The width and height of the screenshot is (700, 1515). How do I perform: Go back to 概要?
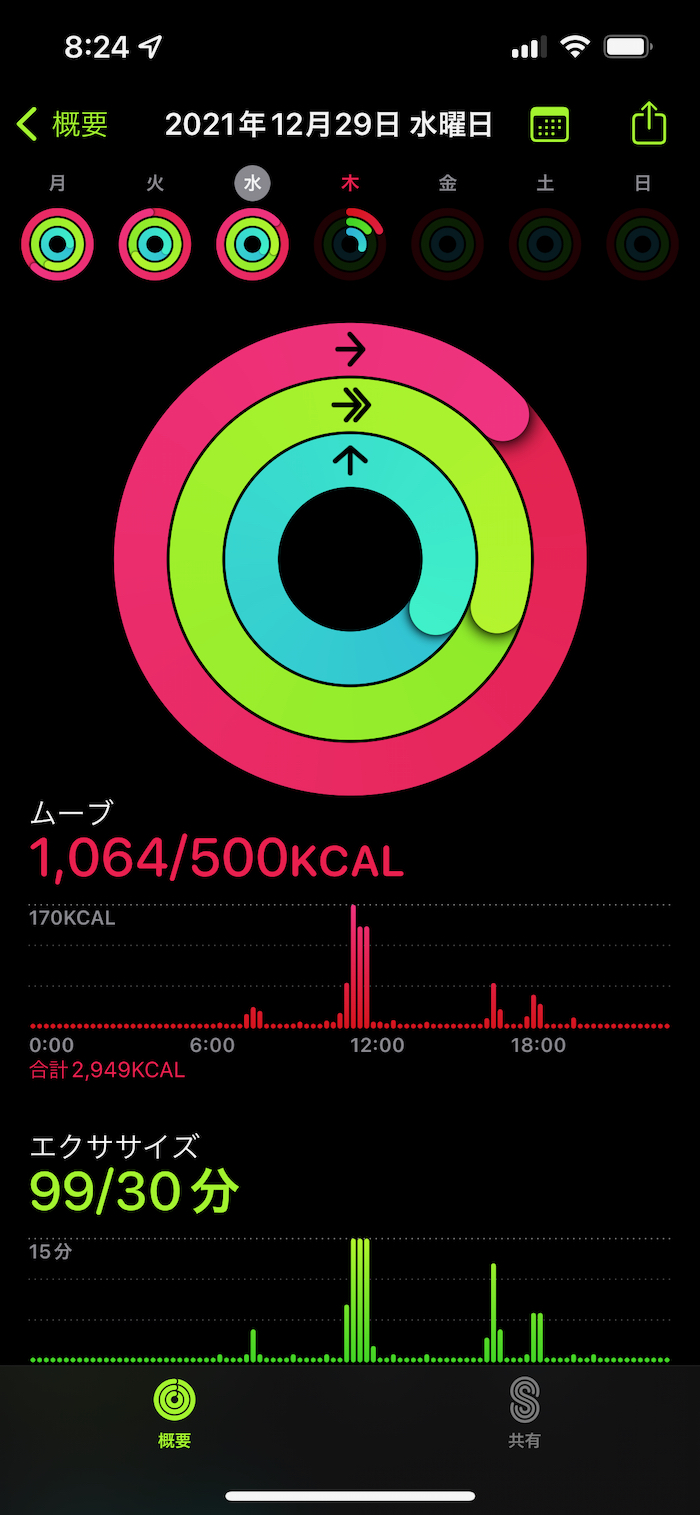tap(62, 124)
